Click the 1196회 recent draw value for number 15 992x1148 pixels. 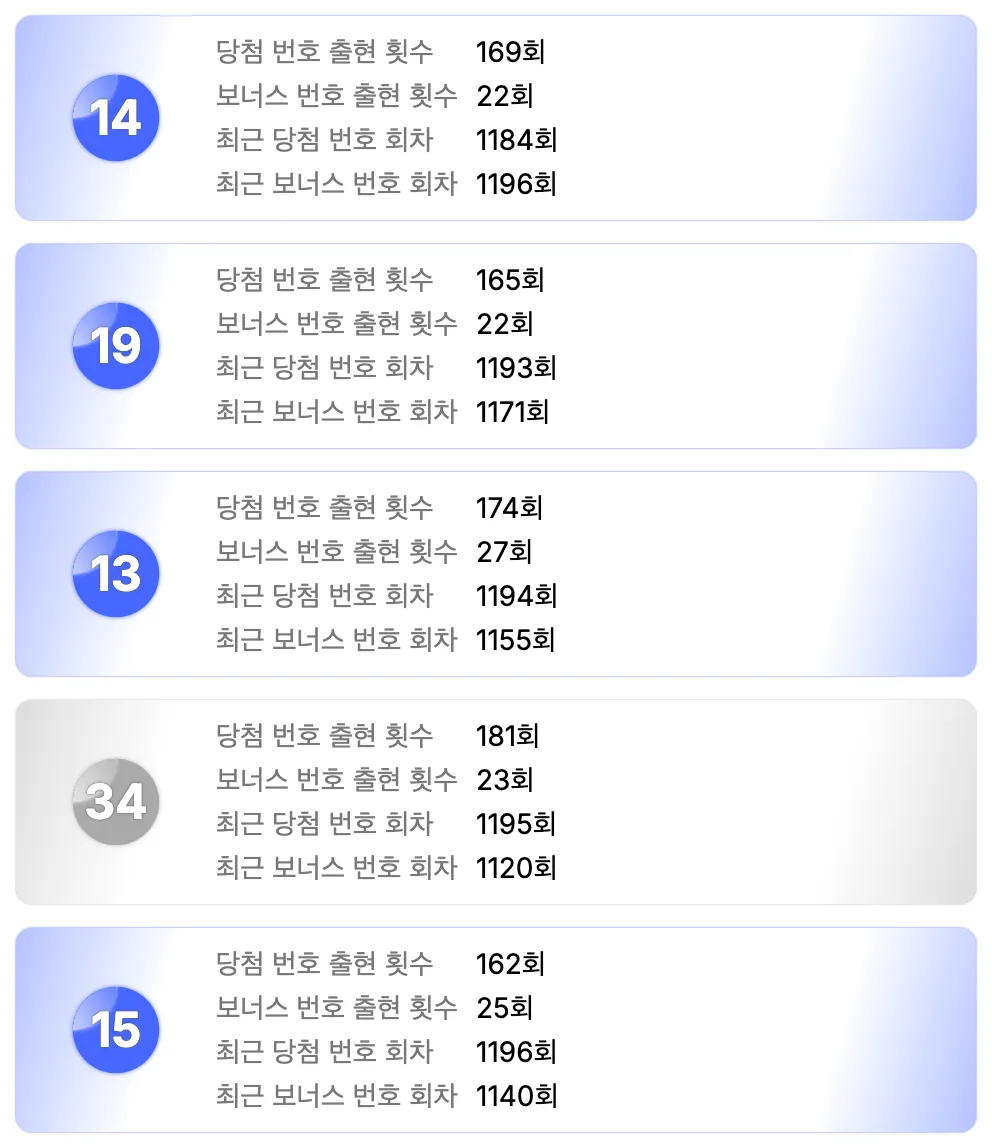pyautogui.click(x=516, y=1052)
